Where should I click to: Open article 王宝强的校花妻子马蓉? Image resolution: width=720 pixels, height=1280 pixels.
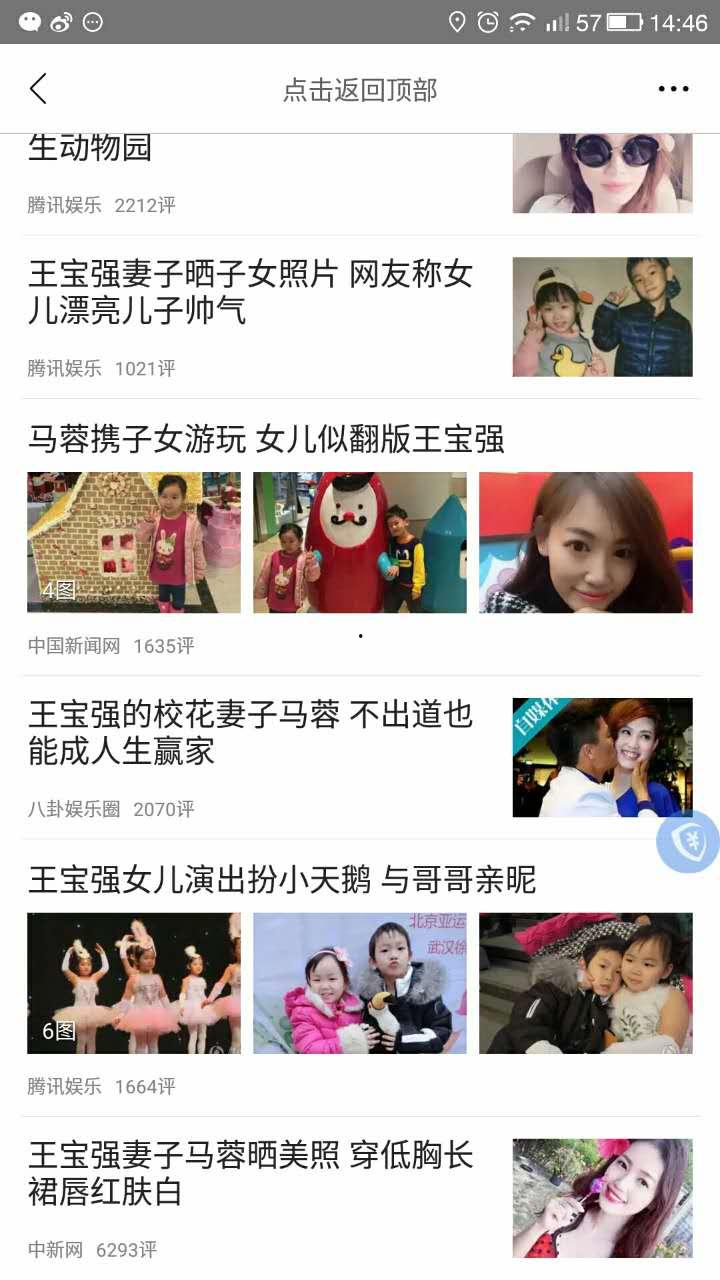coord(250,733)
